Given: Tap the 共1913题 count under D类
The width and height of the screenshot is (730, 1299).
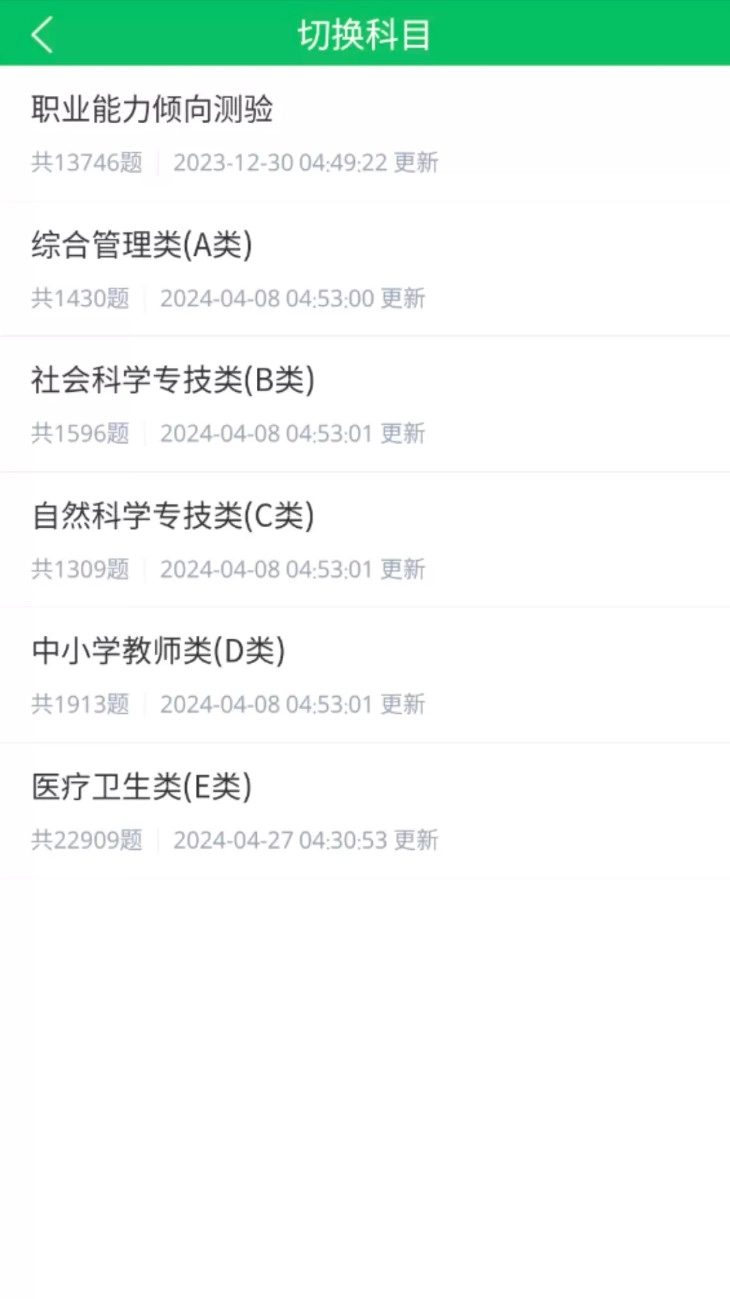Looking at the screenshot, I should coord(80,704).
